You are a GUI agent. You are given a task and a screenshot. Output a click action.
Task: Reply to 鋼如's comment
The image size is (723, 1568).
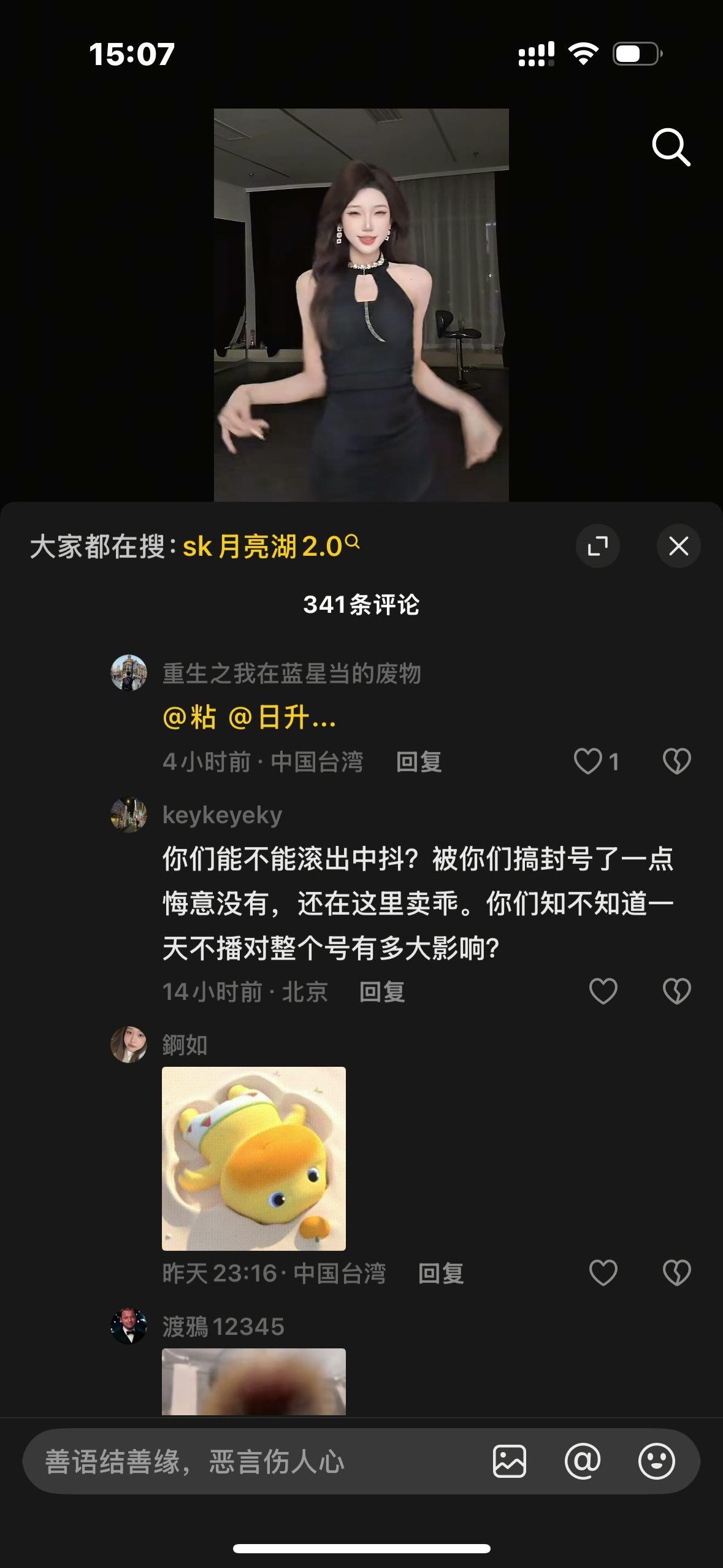(x=441, y=1274)
